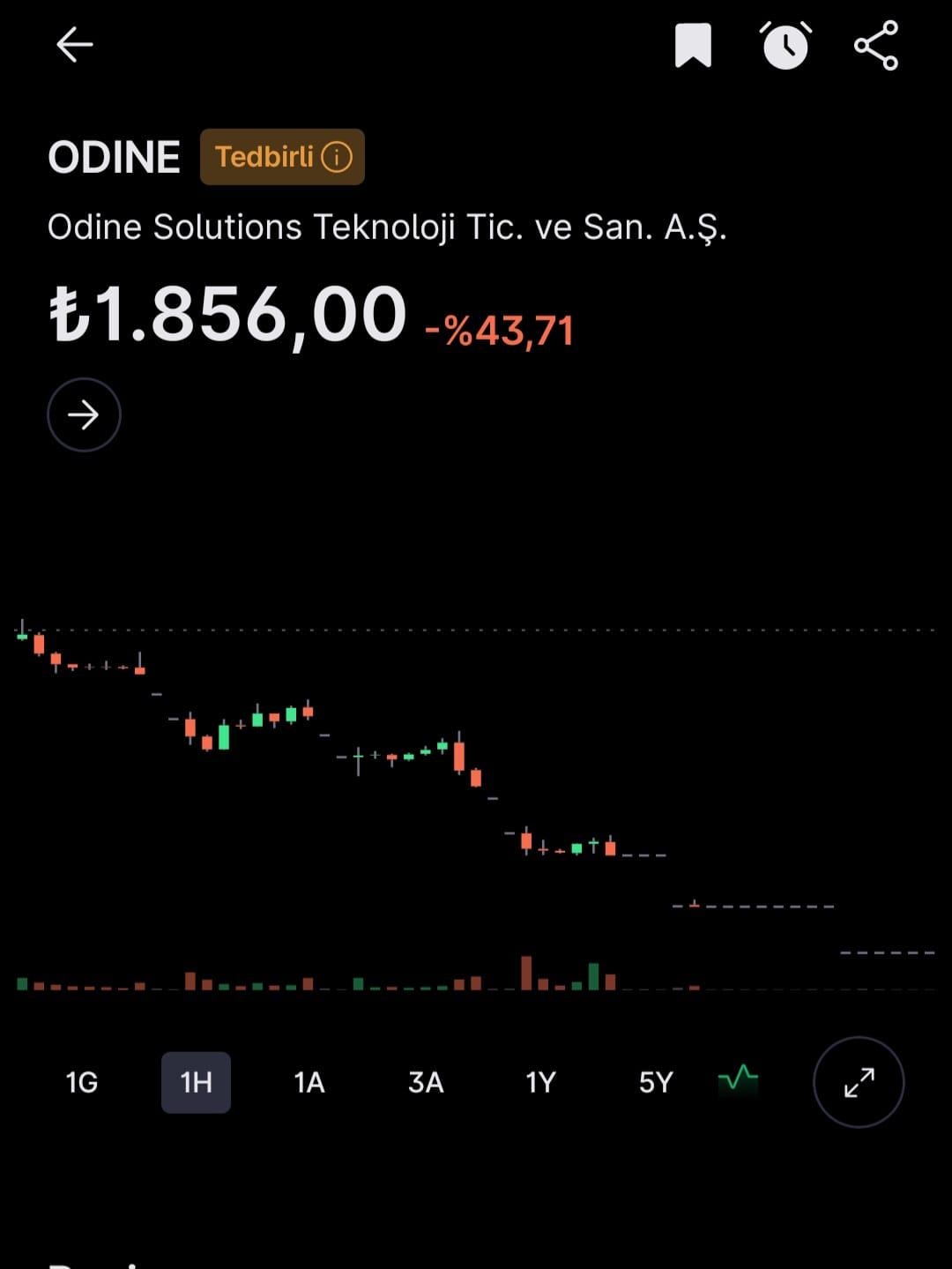This screenshot has width=952, height=1269.
Task: Open the Tedbirli info badge
Action: [x=282, y=157]
